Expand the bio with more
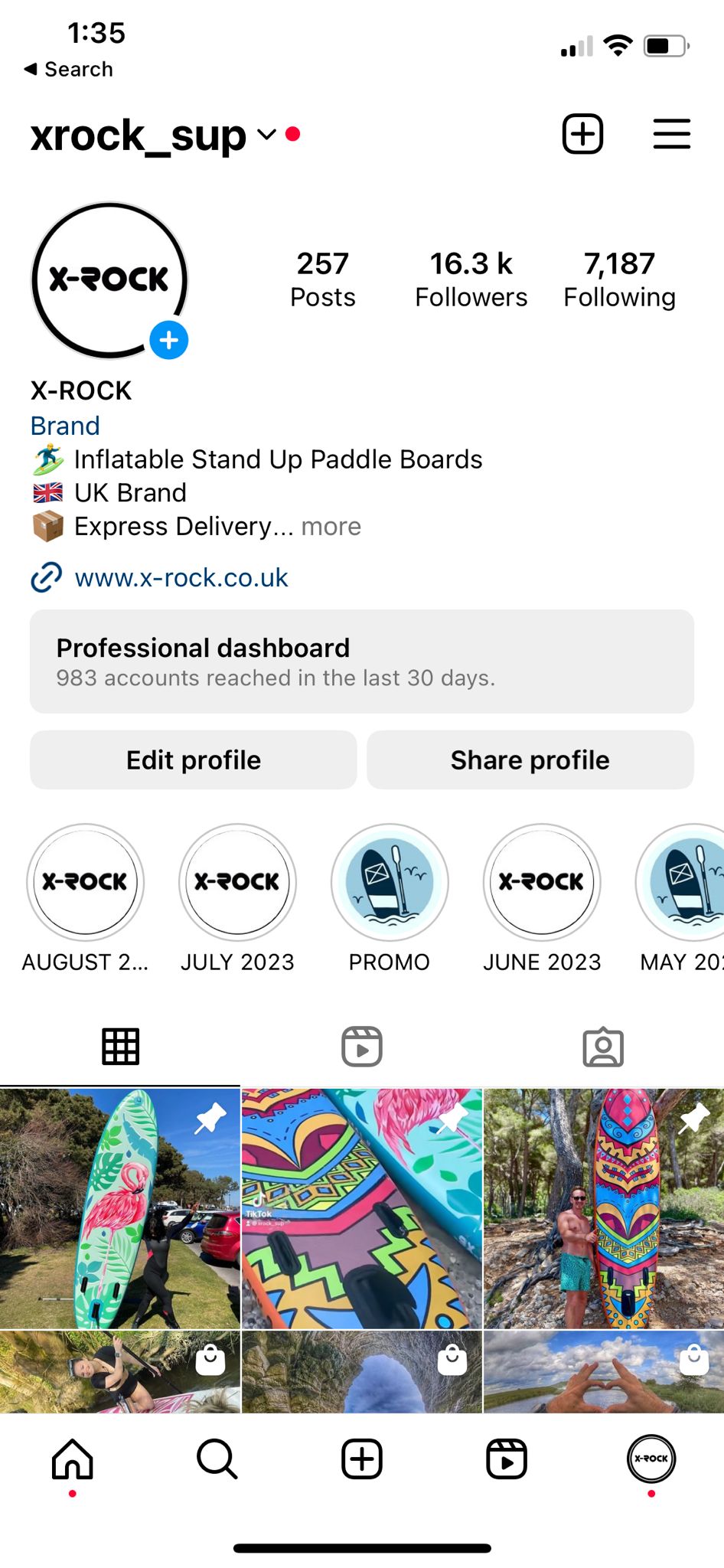724x1568 pixels. (331, 527)
